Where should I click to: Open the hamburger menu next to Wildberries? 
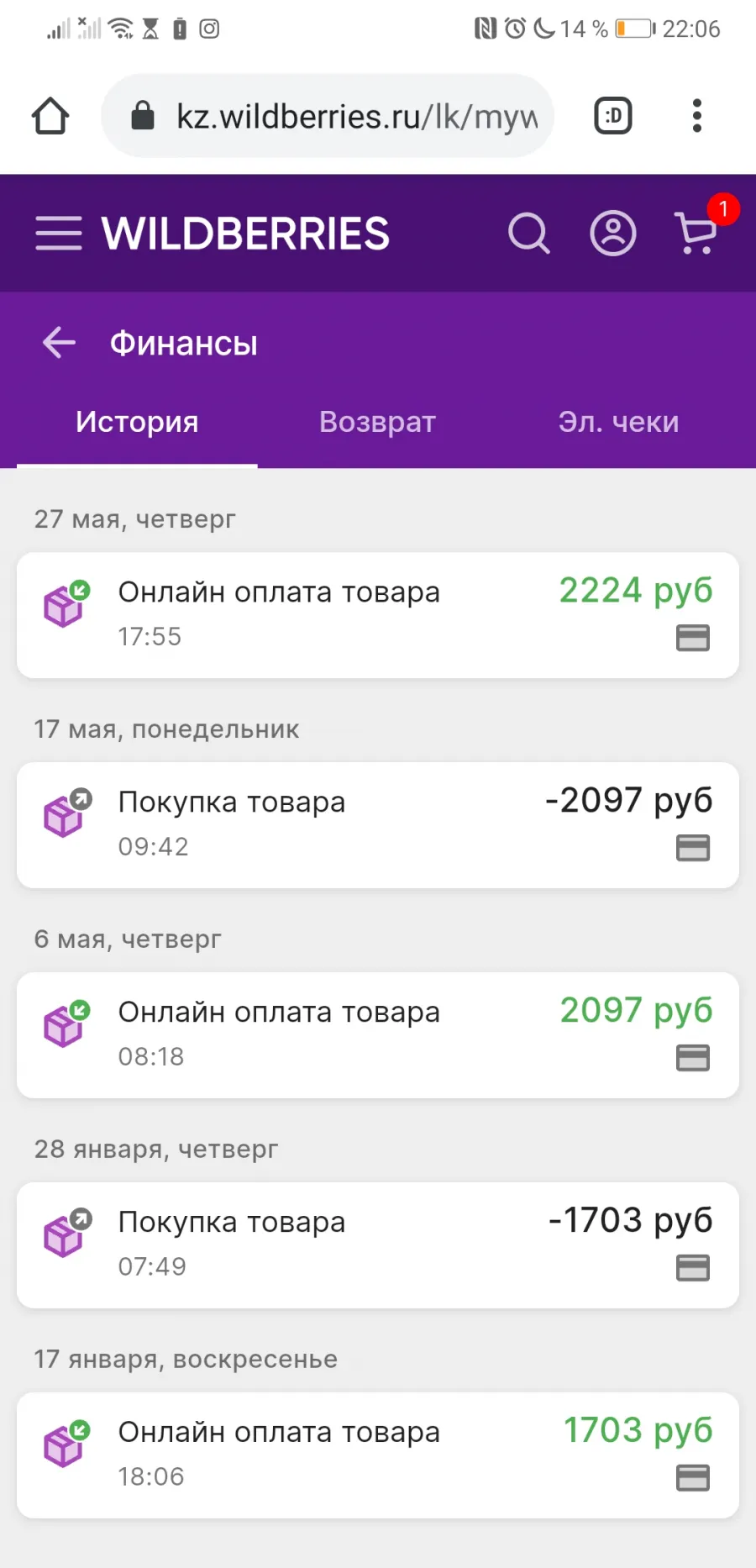coord(59,233)
